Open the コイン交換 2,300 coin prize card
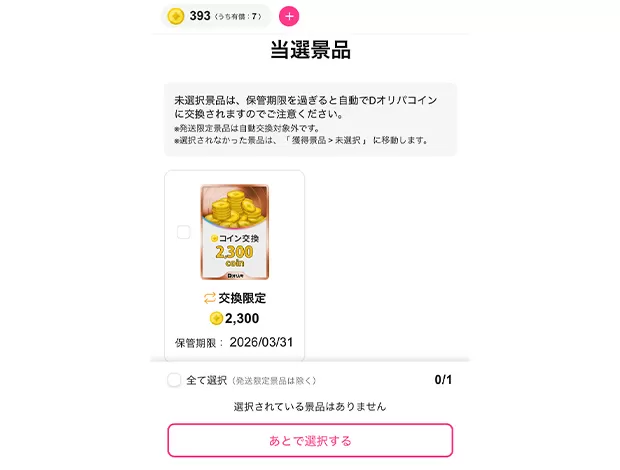 (234, 232)
